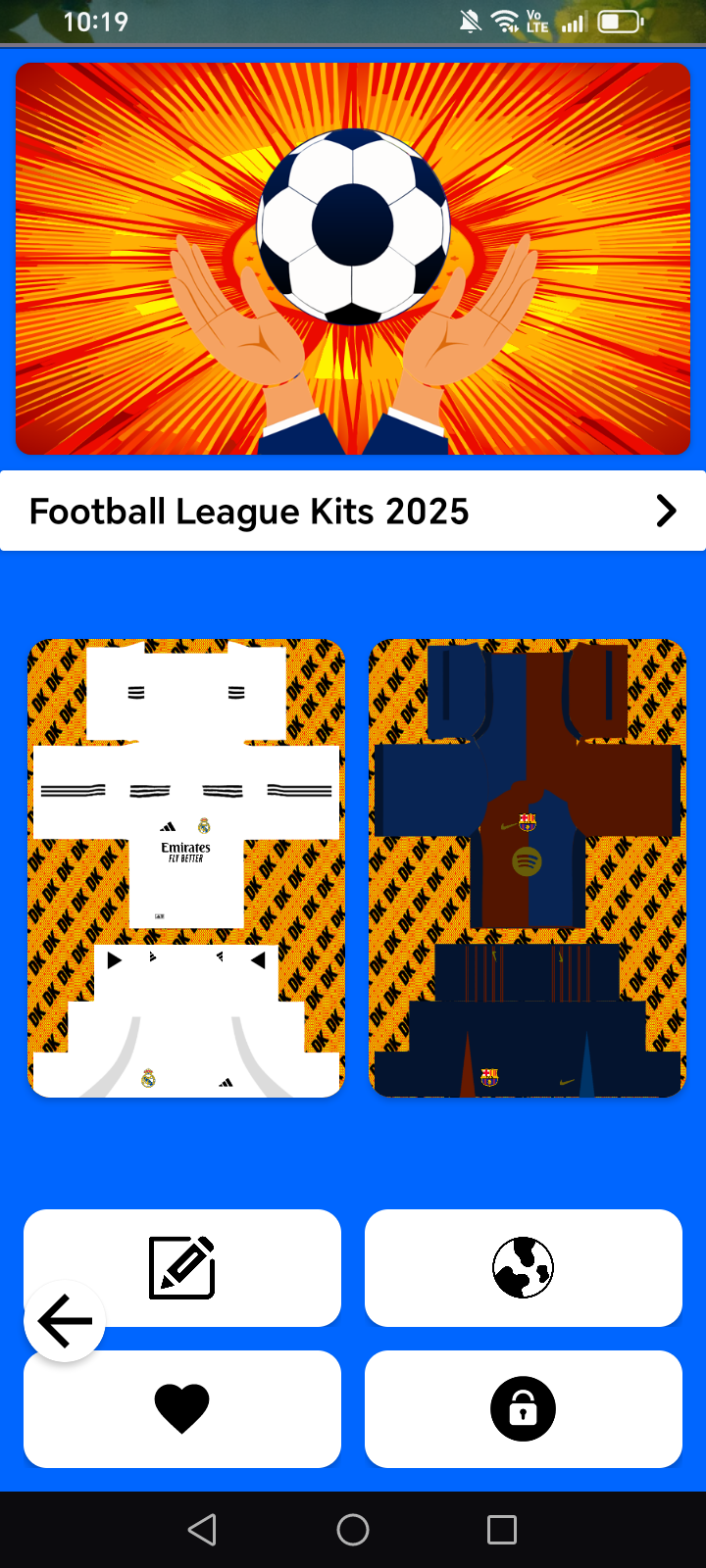Open the white Real Madrid kit

(186, 868)
